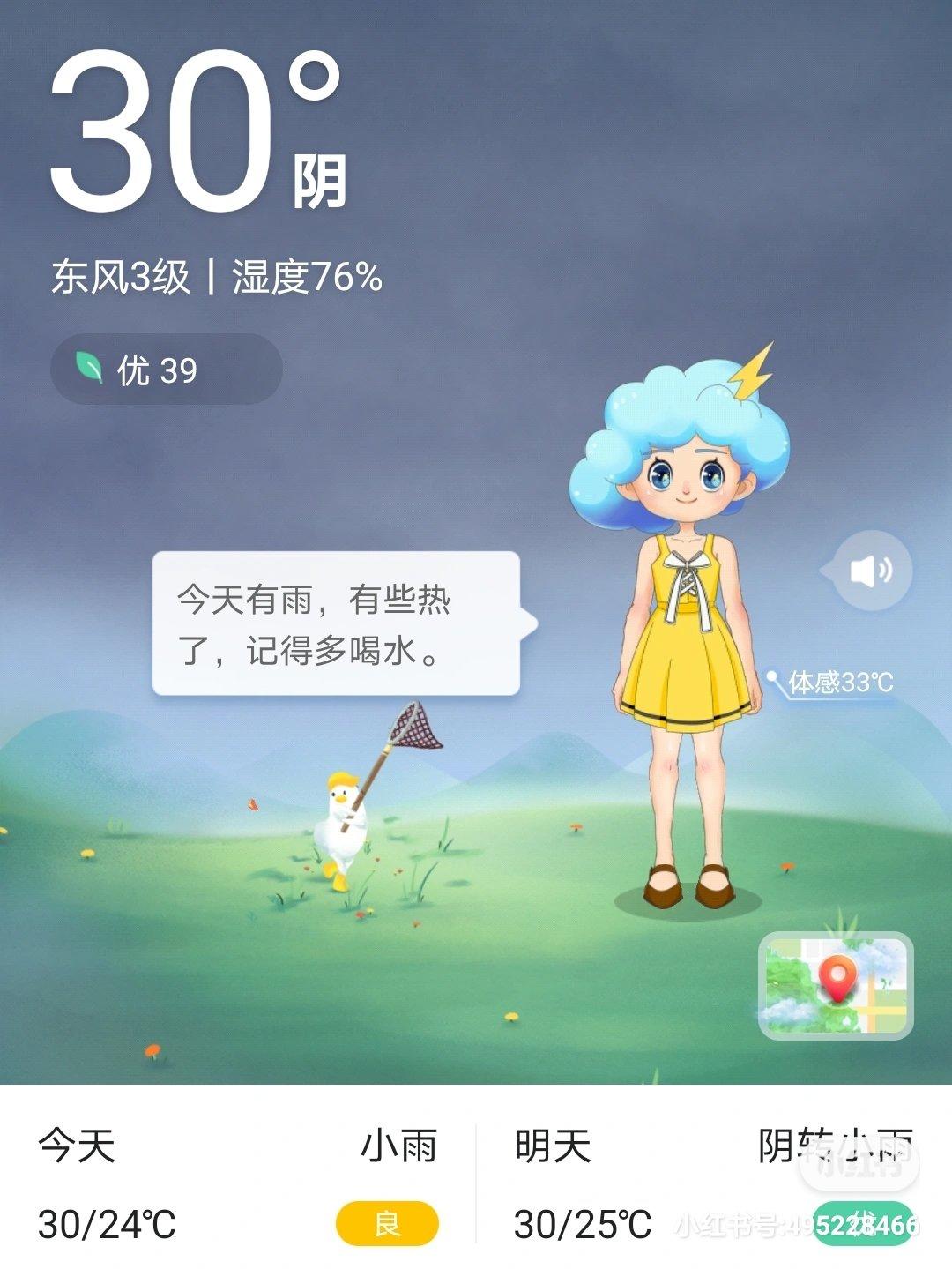Viewport: 952px width, 1269px height.
Task: Play the voice weather broadcast
Action: 870,571
